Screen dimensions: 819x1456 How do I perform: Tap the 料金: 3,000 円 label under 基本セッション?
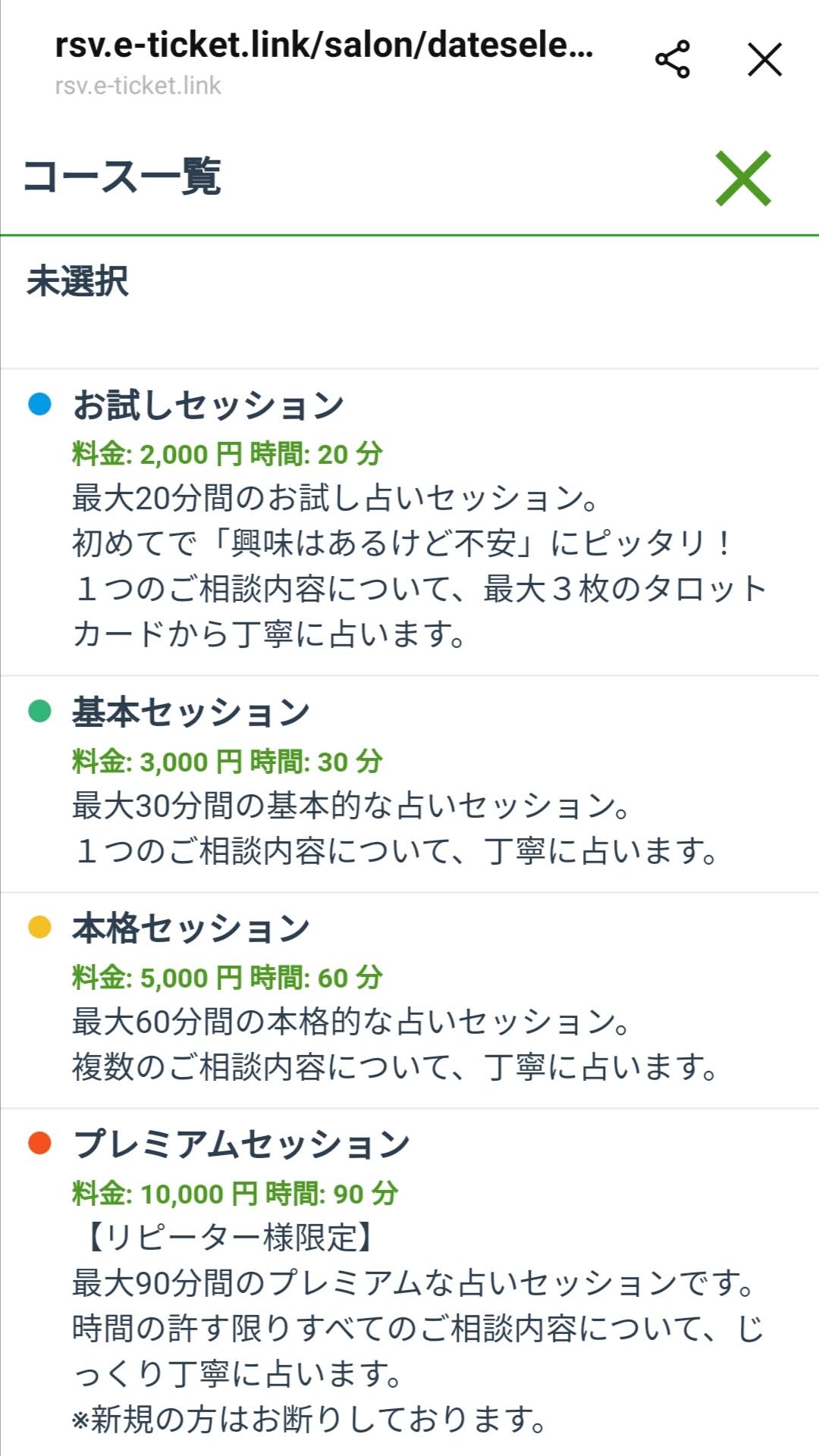[x=152, y=762]
